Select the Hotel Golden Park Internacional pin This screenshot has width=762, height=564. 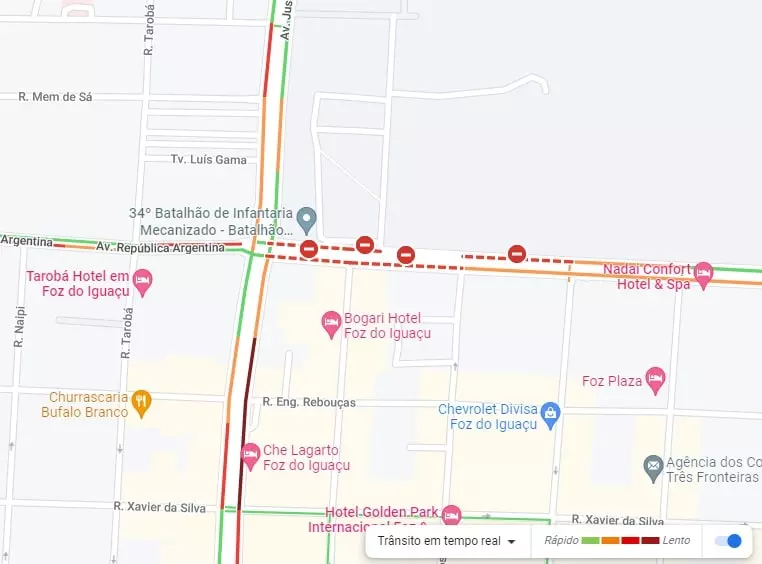pos(451,516)
